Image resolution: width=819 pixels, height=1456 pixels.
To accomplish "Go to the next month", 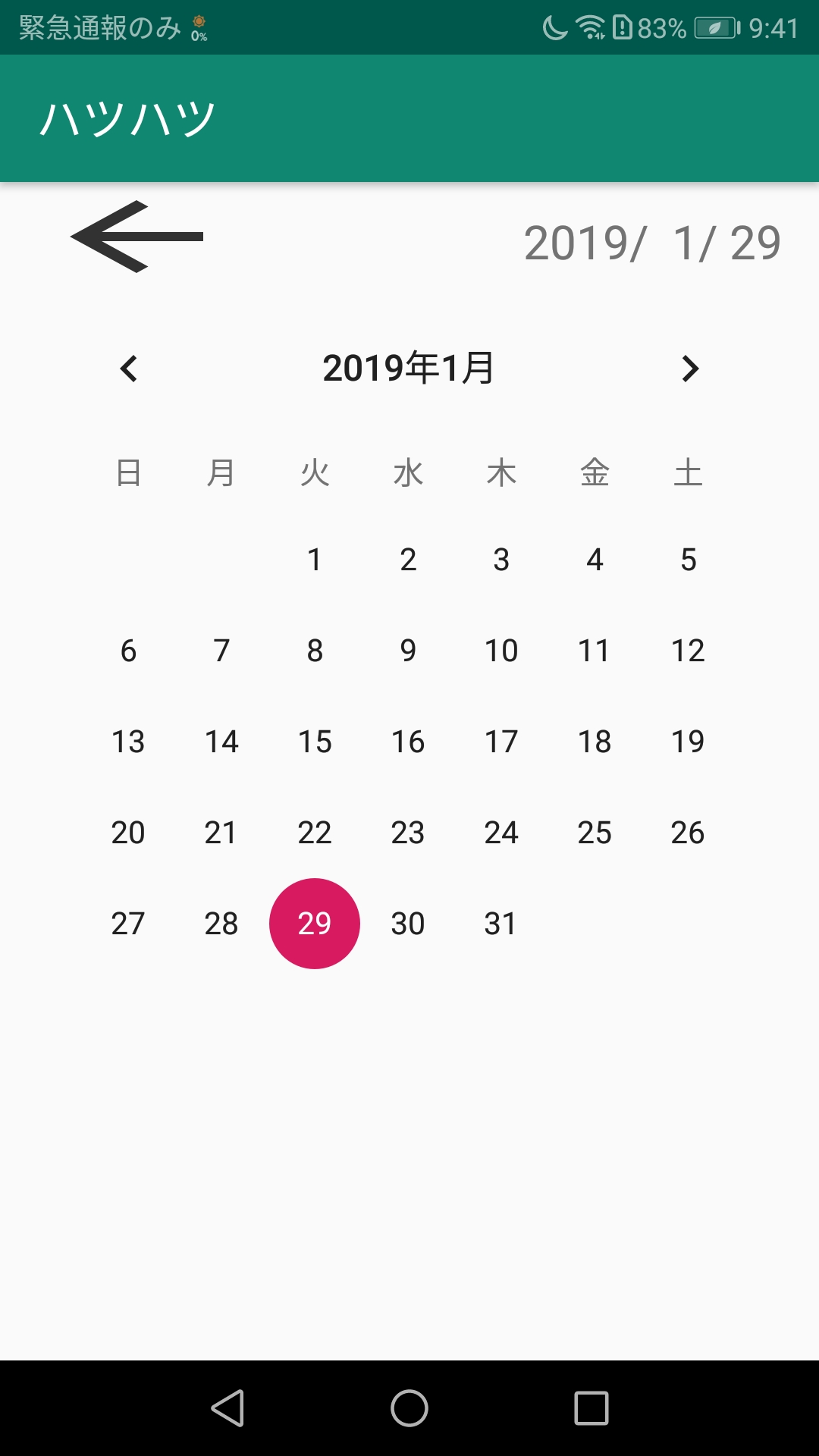I will tap(689, 369).
